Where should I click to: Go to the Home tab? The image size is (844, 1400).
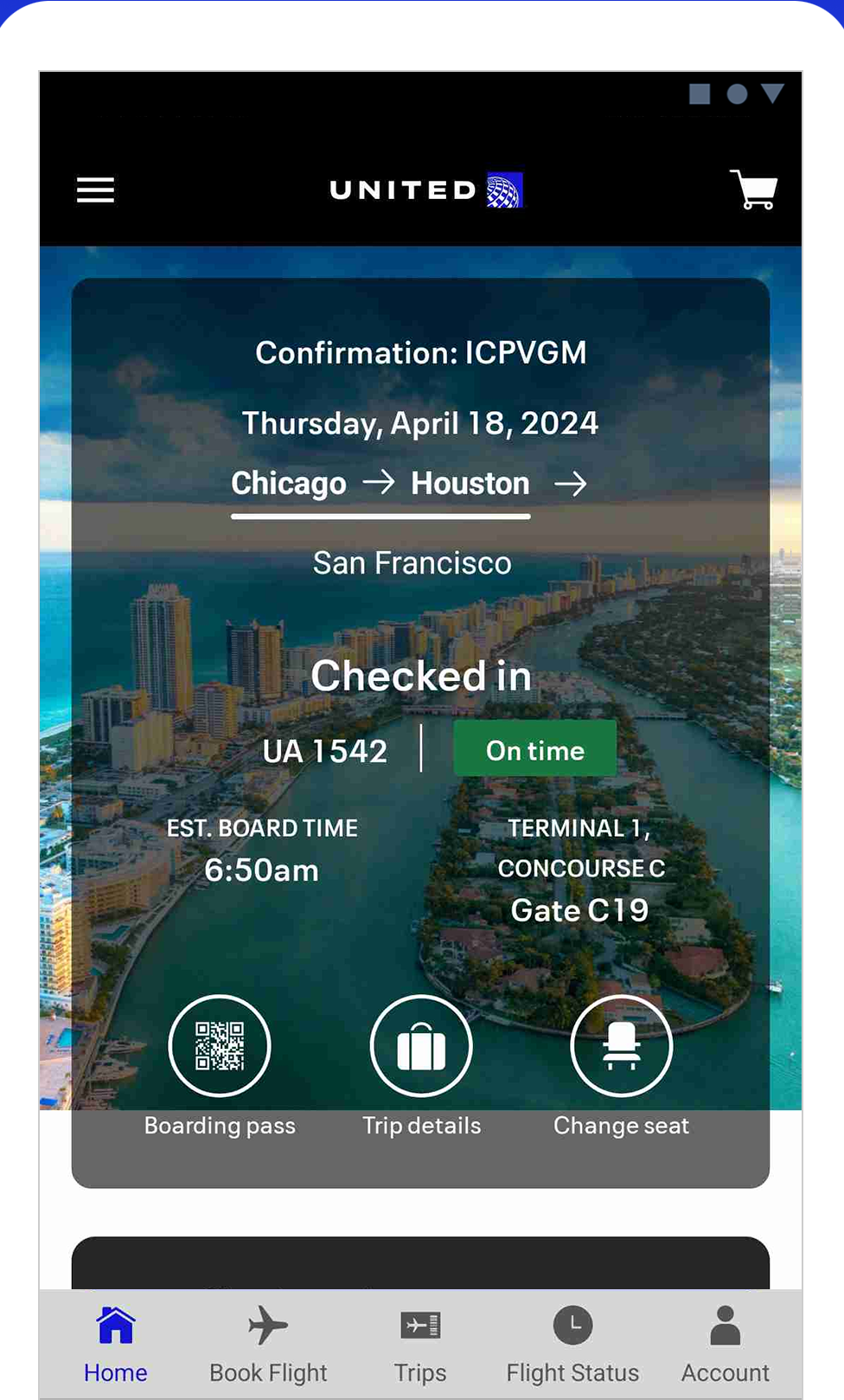(115, 1345)
